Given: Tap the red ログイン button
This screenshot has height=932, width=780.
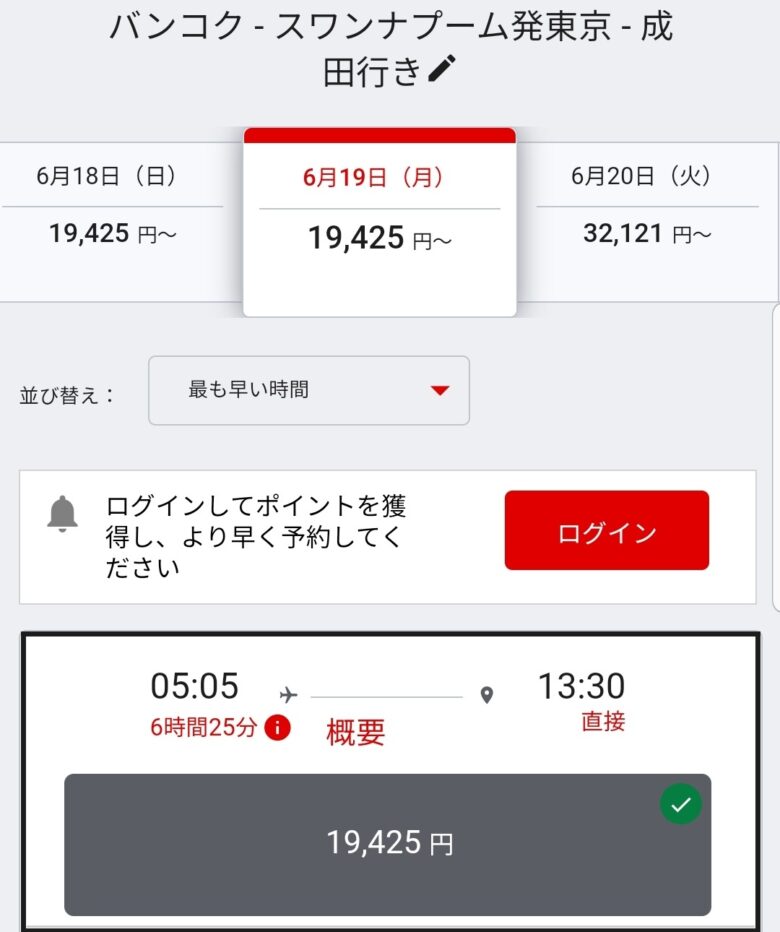Looking at the screenshot, I should 606,531.
